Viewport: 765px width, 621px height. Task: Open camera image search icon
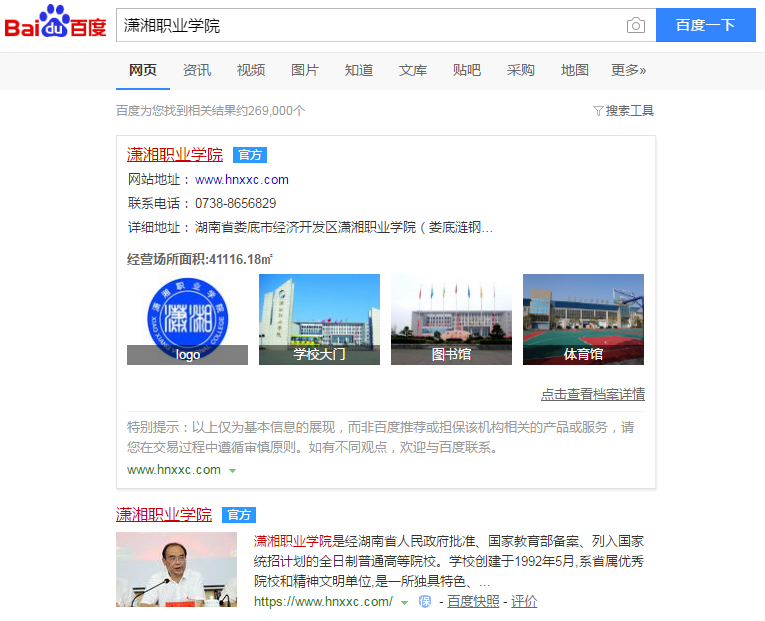(635, 26)
